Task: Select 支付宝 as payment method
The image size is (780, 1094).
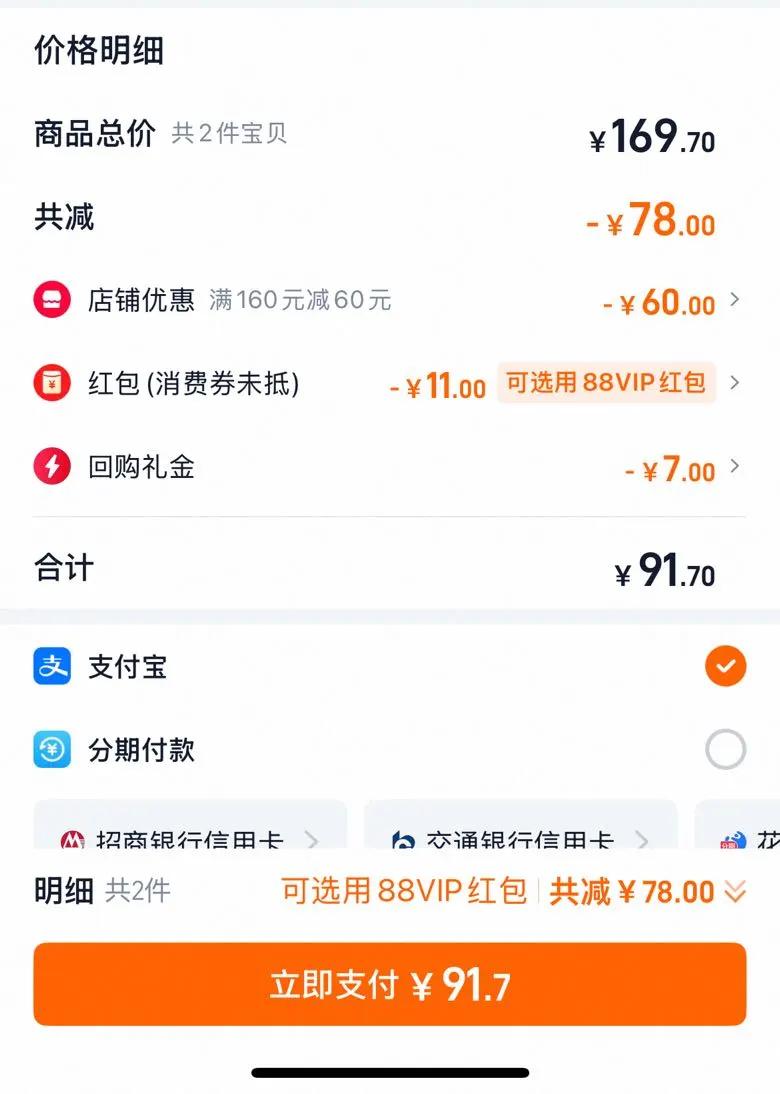Action: tap(389, 666)
